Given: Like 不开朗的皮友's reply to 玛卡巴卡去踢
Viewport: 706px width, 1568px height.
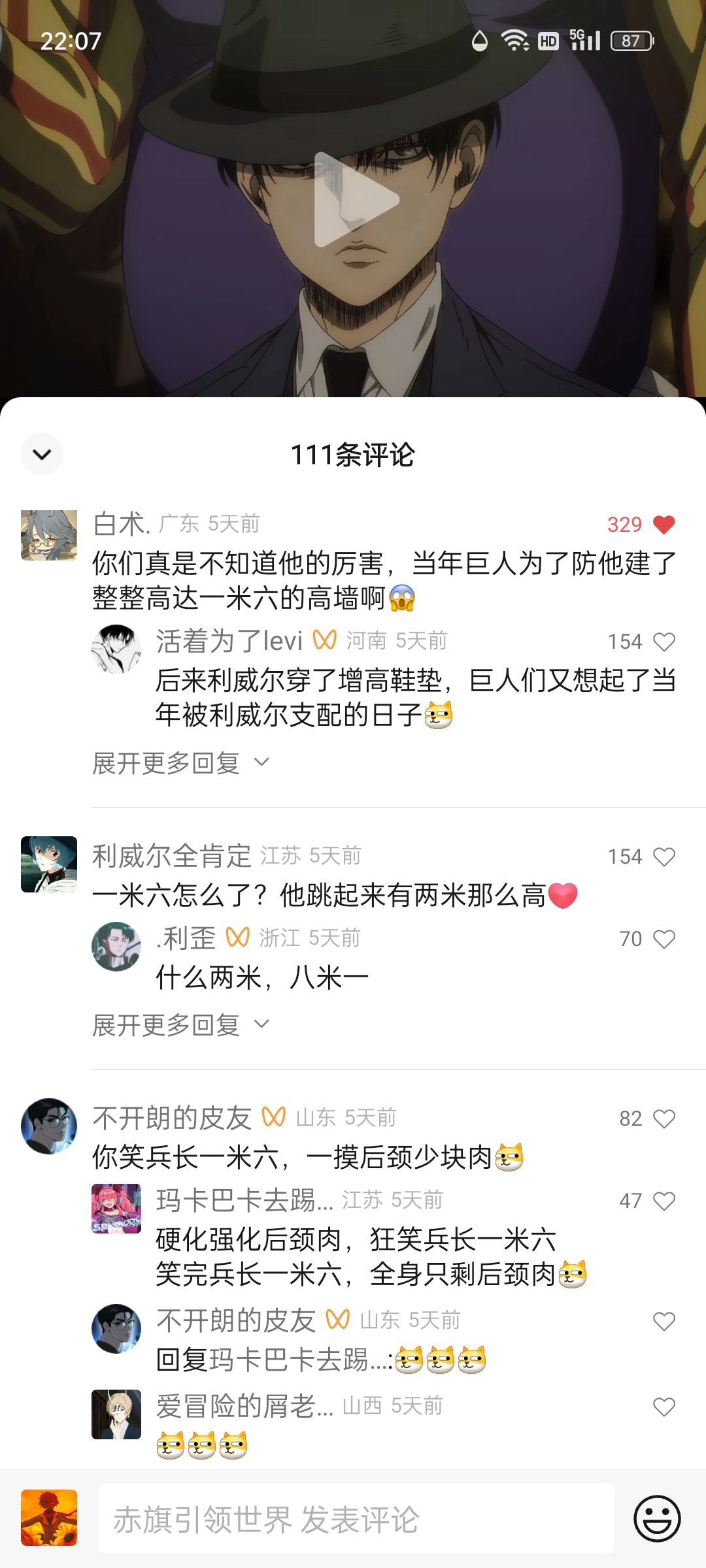Looking at the screenshot, I should [x=664, y=1322].
